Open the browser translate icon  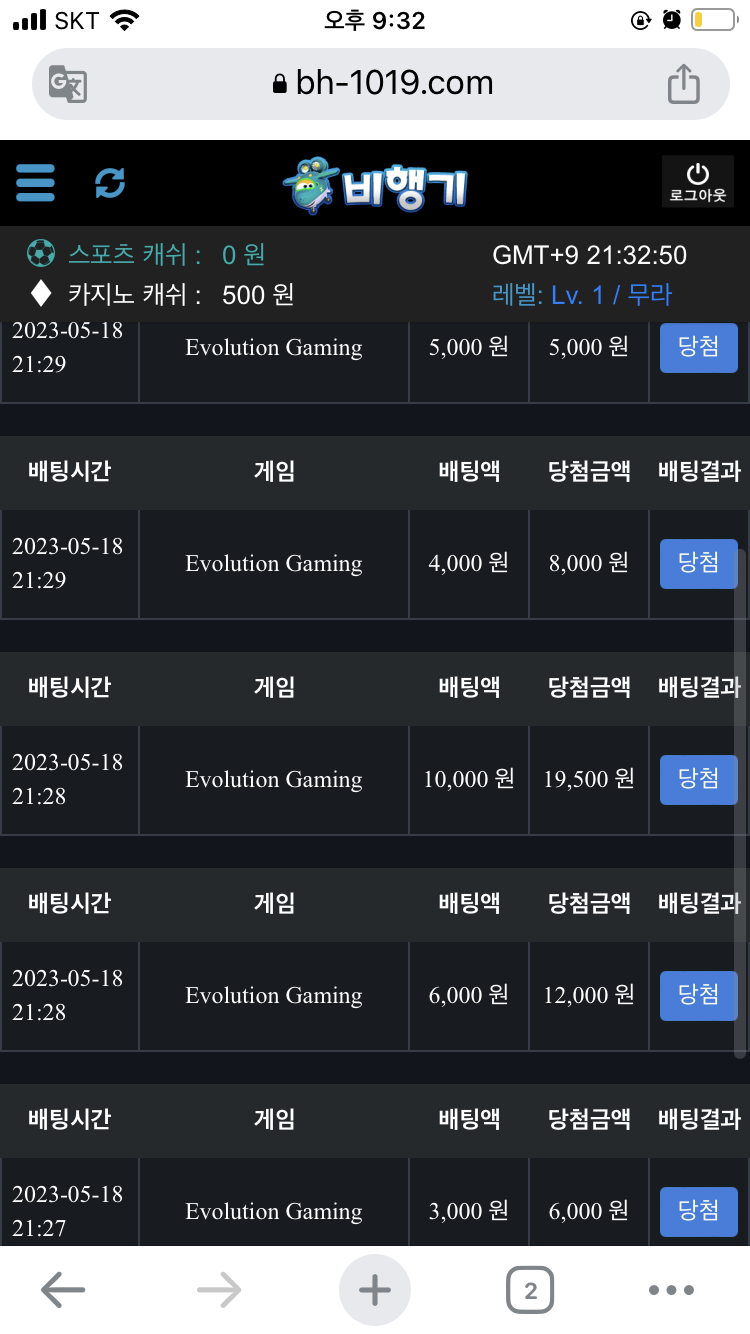pos(68,84)
